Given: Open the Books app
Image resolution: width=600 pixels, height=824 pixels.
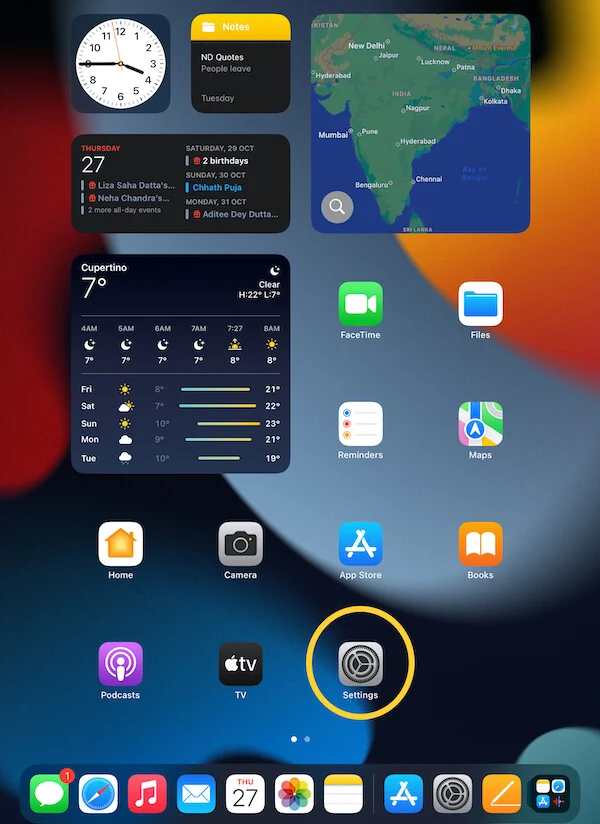Looking at the screenshot, I should point(480,544).
